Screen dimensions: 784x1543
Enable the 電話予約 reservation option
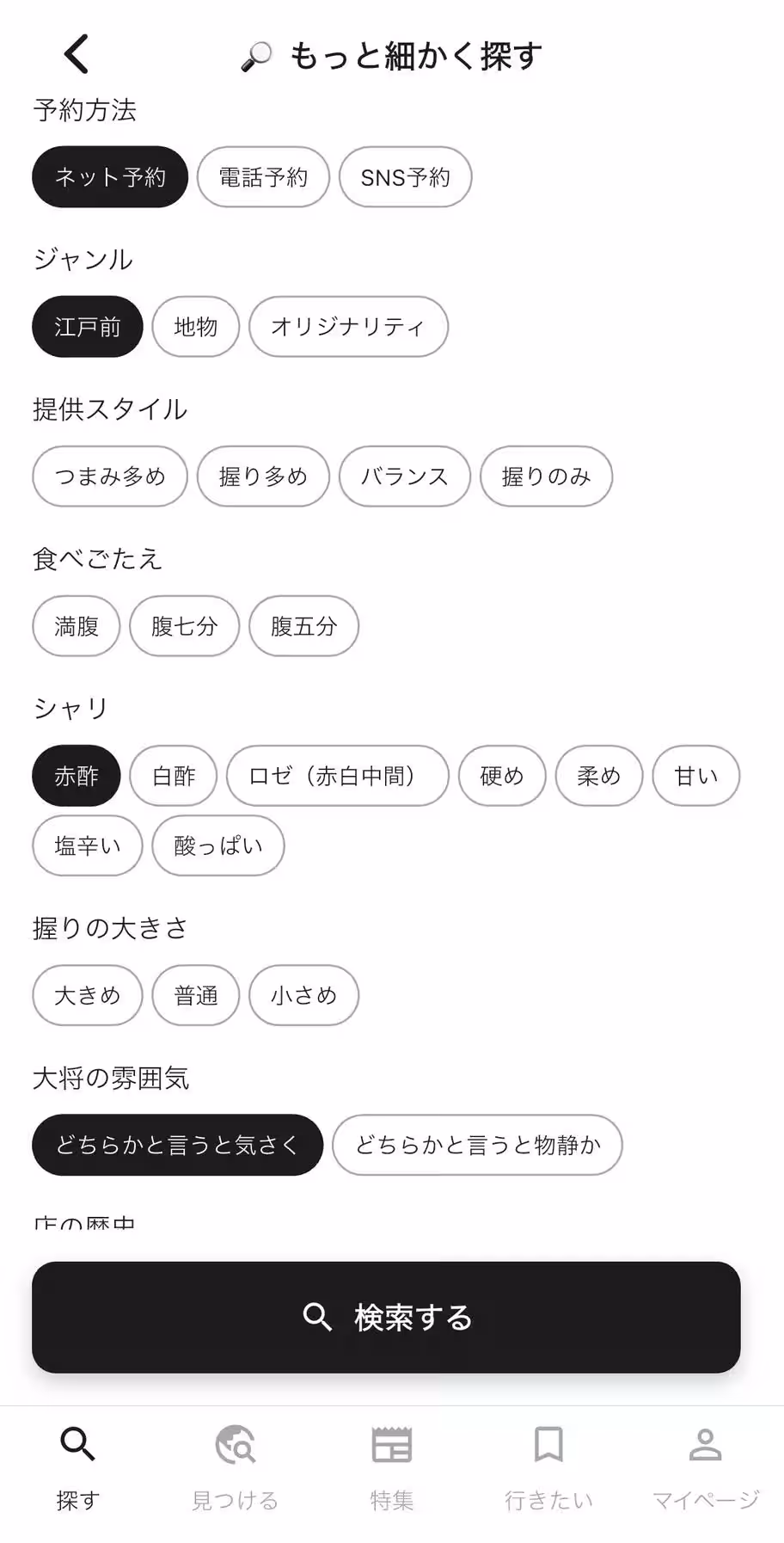tap(263, 177)
